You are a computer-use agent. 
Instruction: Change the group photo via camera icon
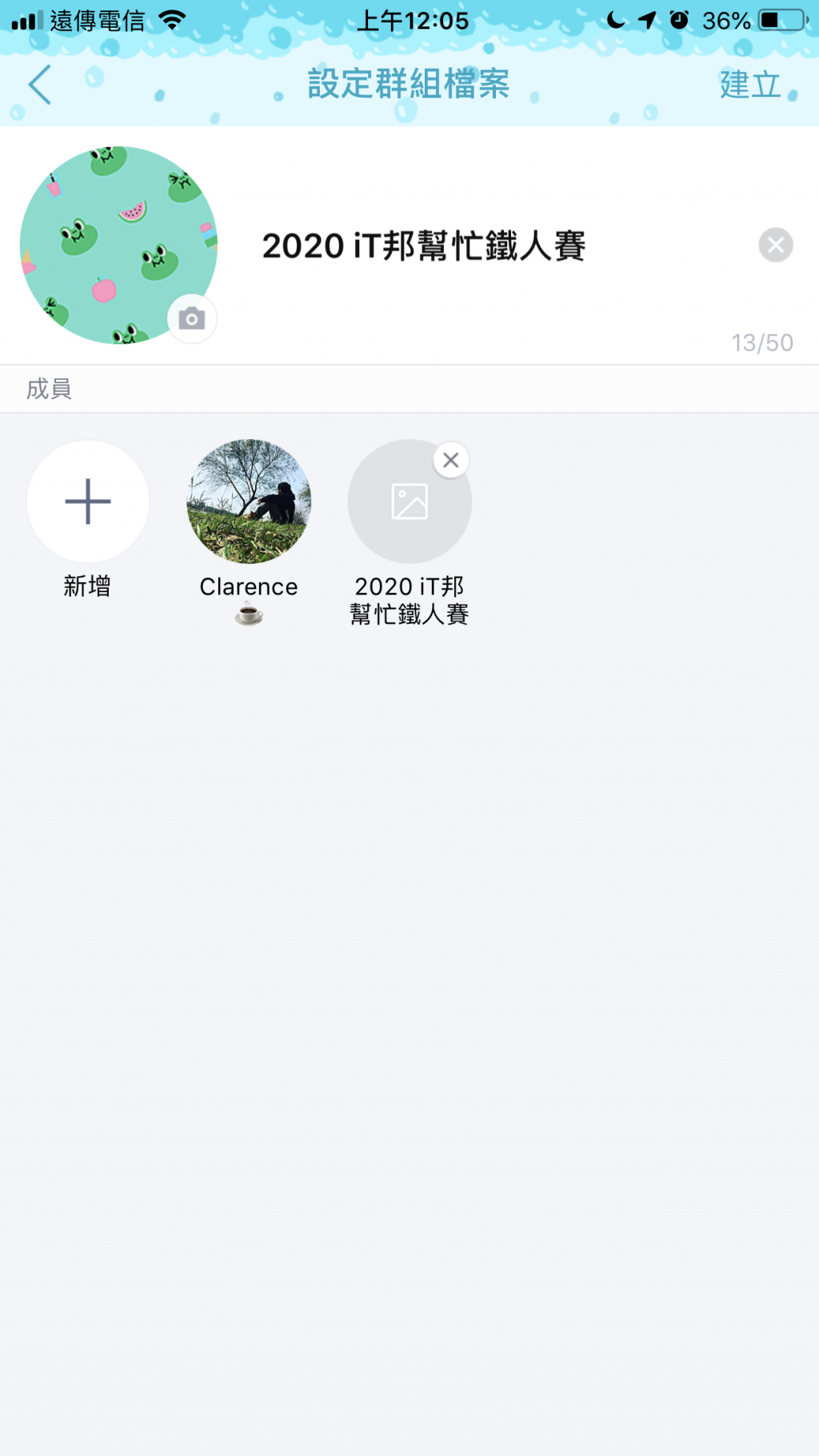(192, 319)
